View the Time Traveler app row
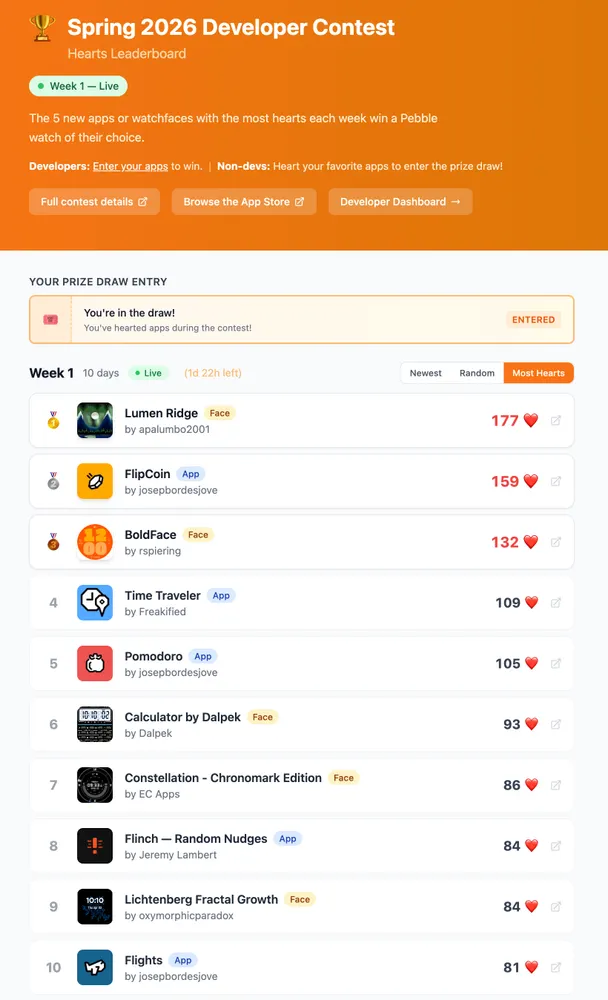 pos(162,595)
